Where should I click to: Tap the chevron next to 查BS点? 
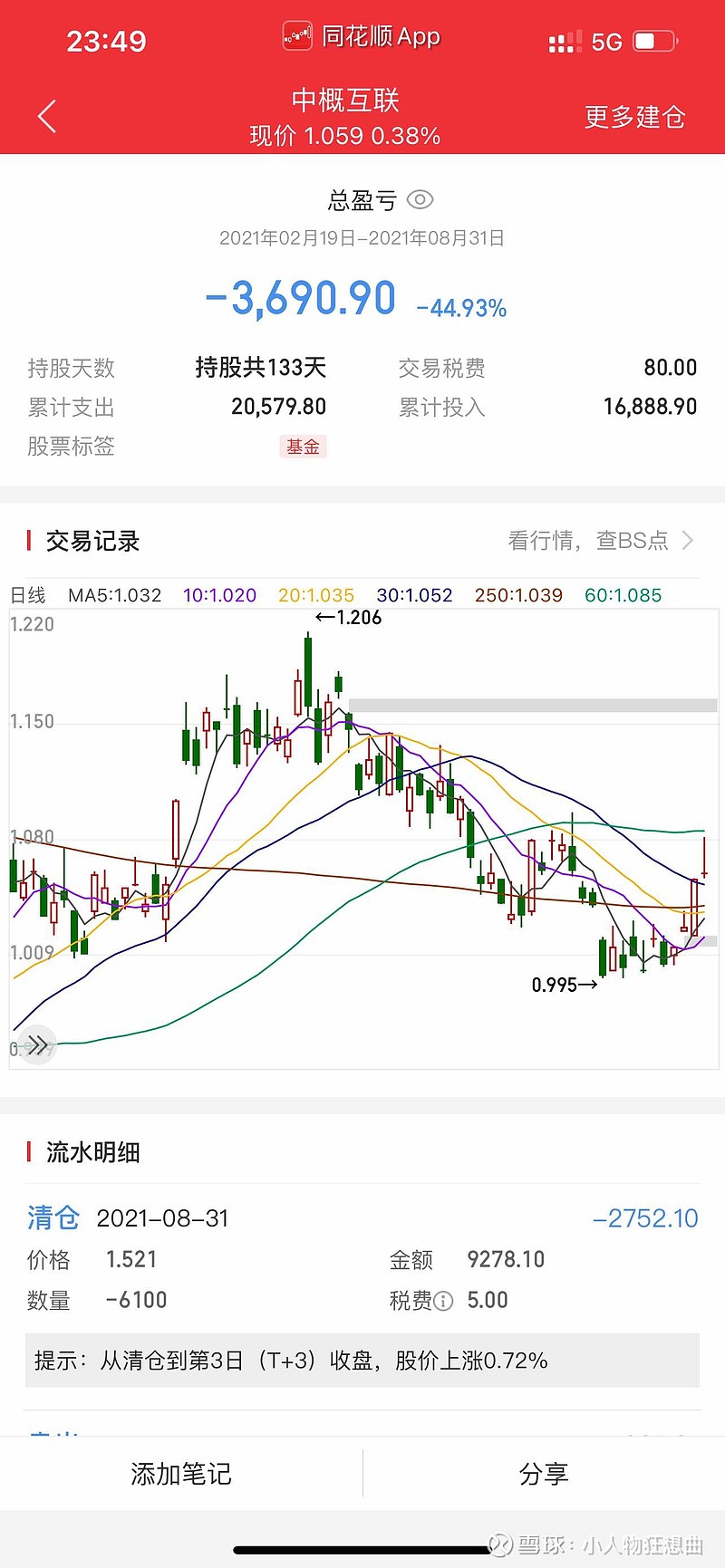(688, 541)
